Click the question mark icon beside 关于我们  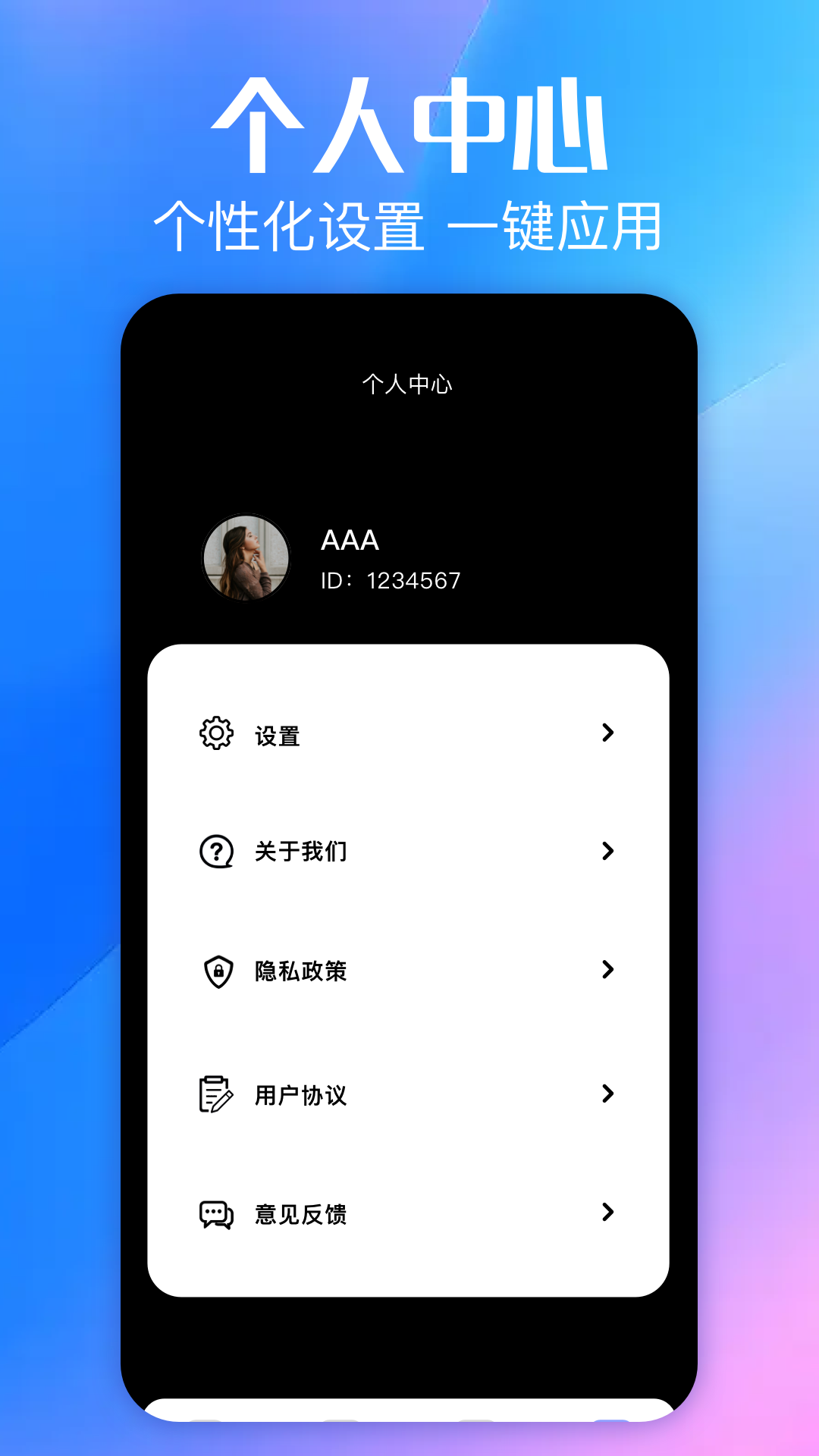215,851
